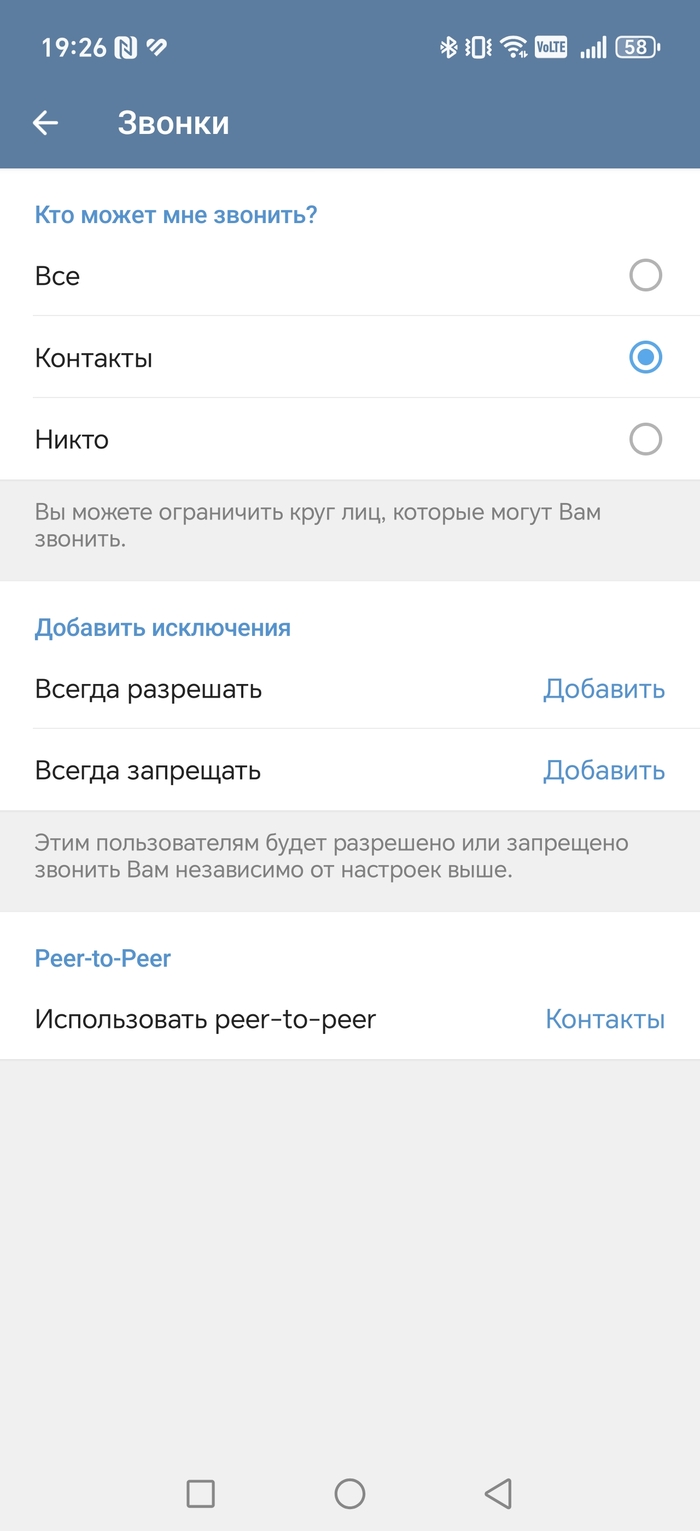Open recent apps from the navigation bar
The width and height of the screenshot is (700, 1531).
point(201,1493)
